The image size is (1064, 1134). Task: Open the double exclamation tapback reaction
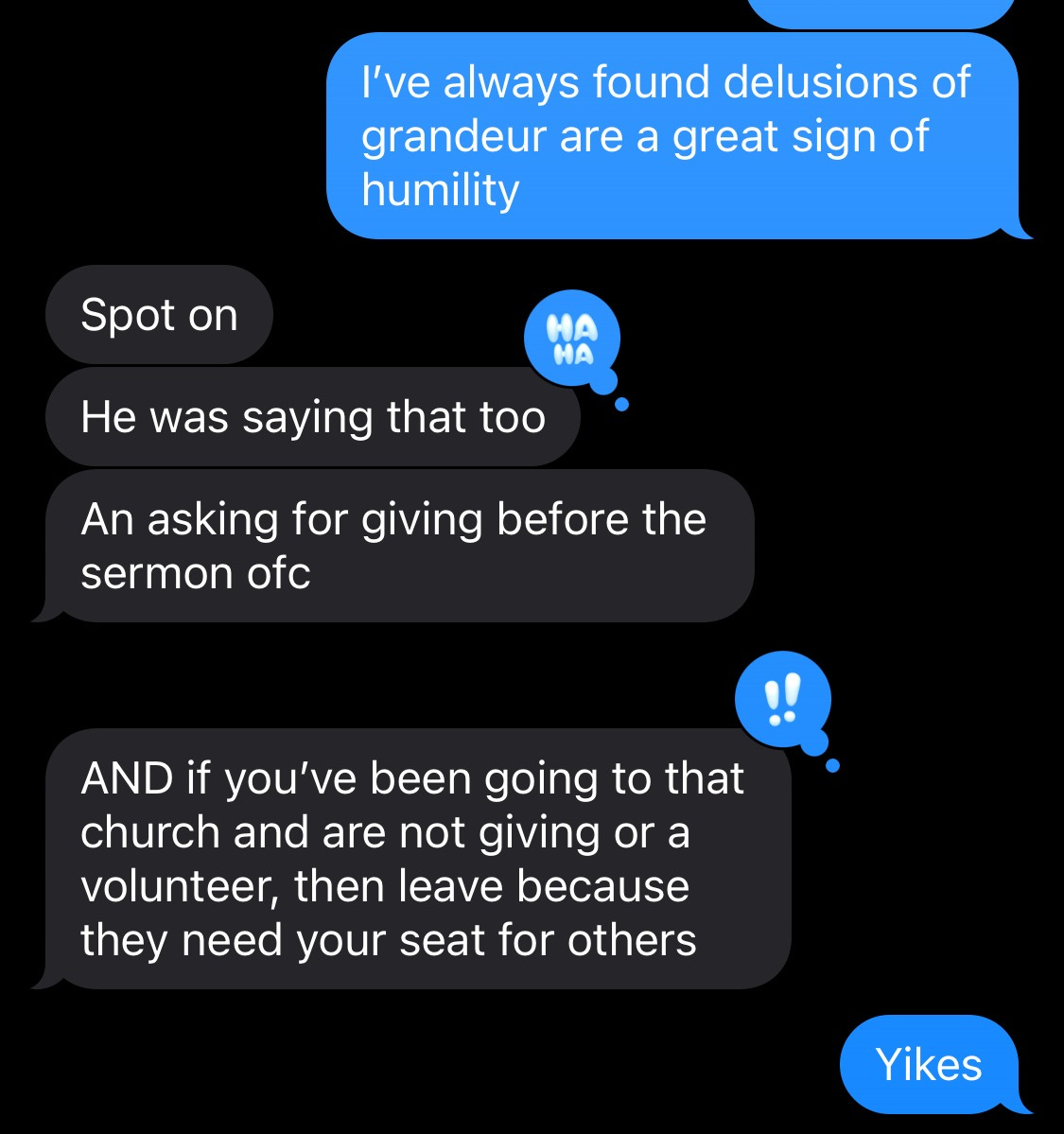pyautogui.click(x=782, y=703)
